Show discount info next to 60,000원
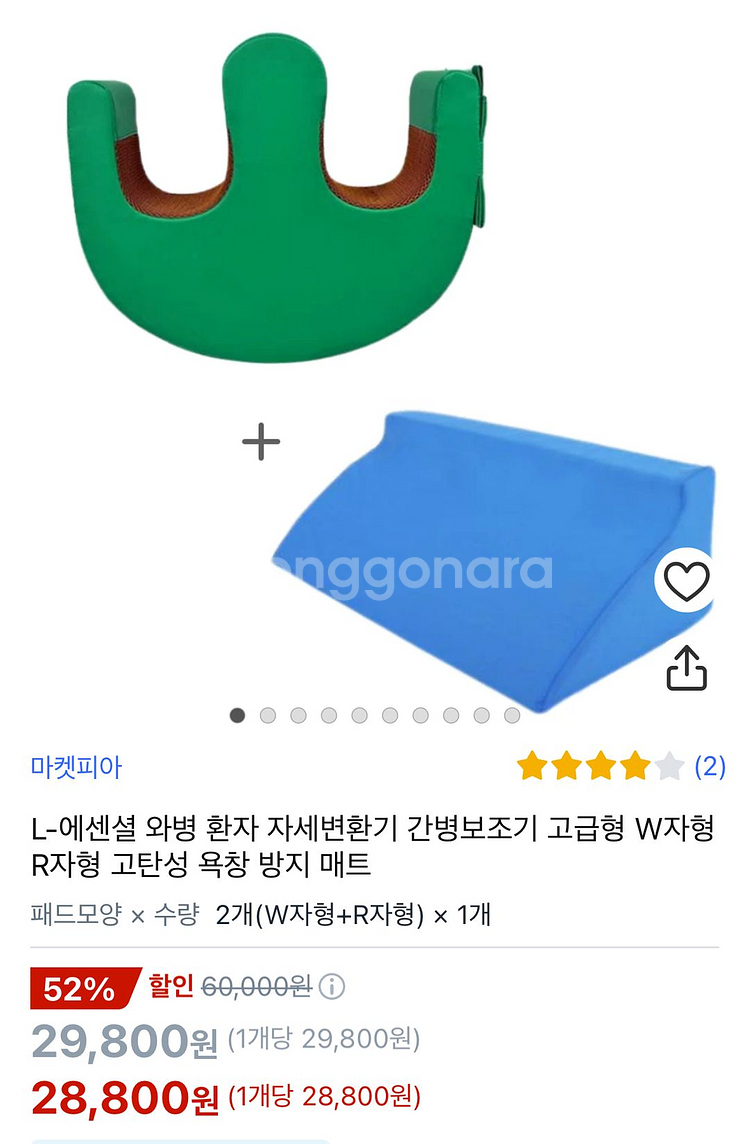 pyautogui.click(x=331, y=987)
